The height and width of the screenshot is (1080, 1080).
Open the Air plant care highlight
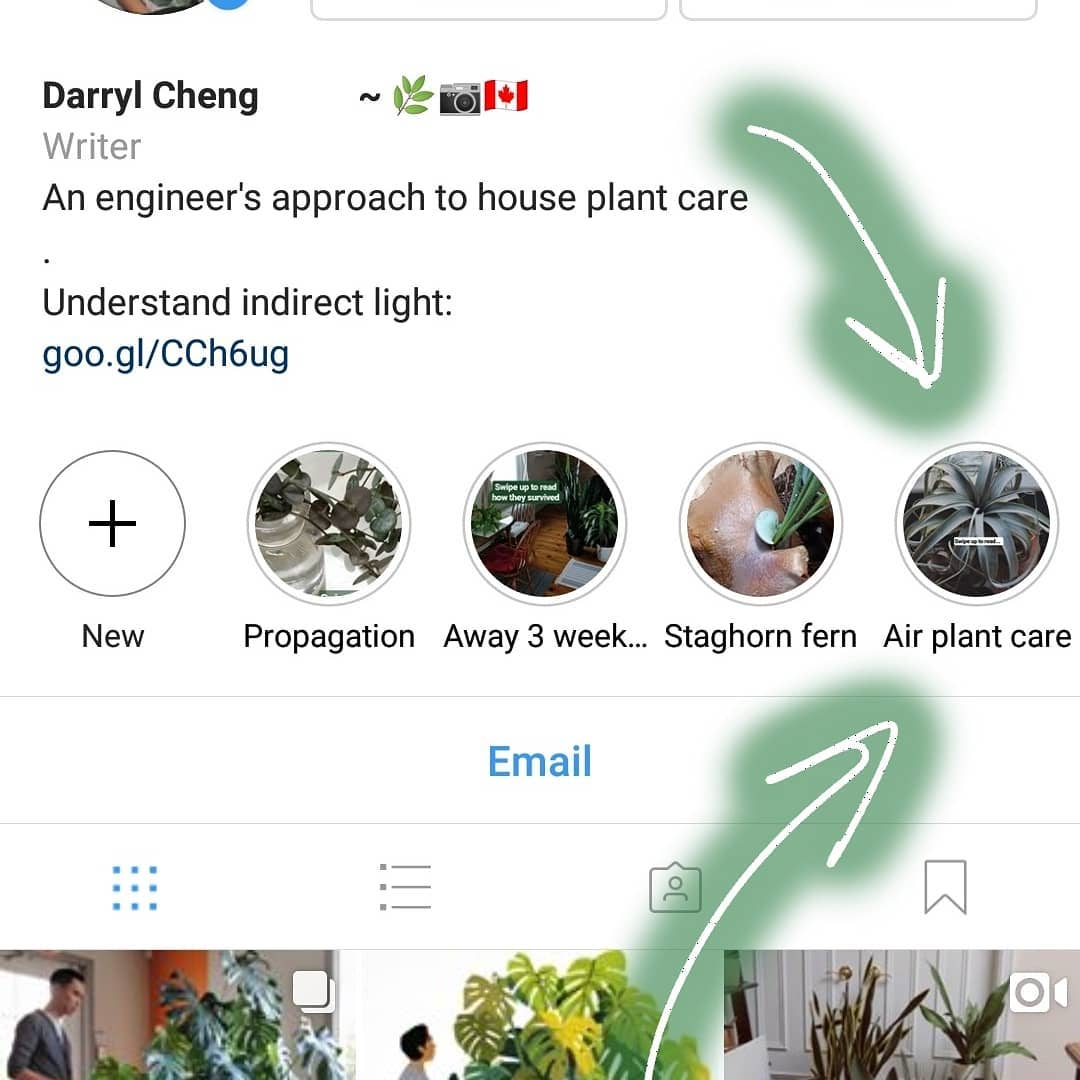976,524
